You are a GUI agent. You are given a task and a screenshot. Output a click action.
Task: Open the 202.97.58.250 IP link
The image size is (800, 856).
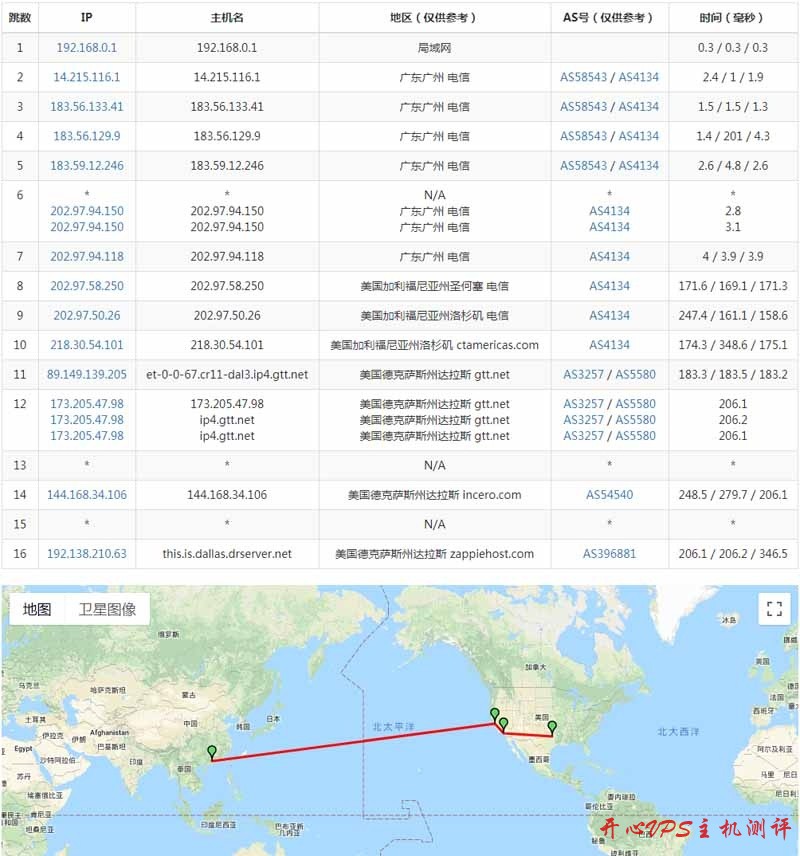pos(88,285)
